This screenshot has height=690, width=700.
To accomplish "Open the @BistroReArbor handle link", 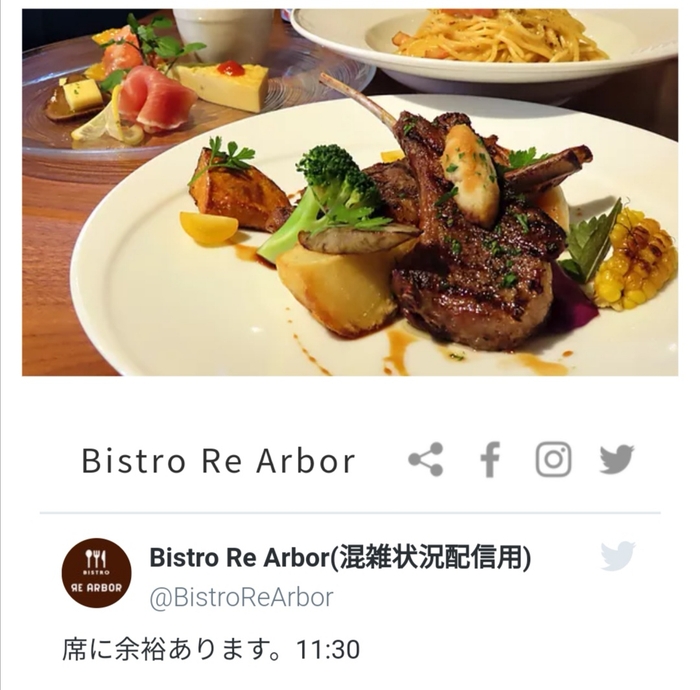I will (x=240, y=598).
